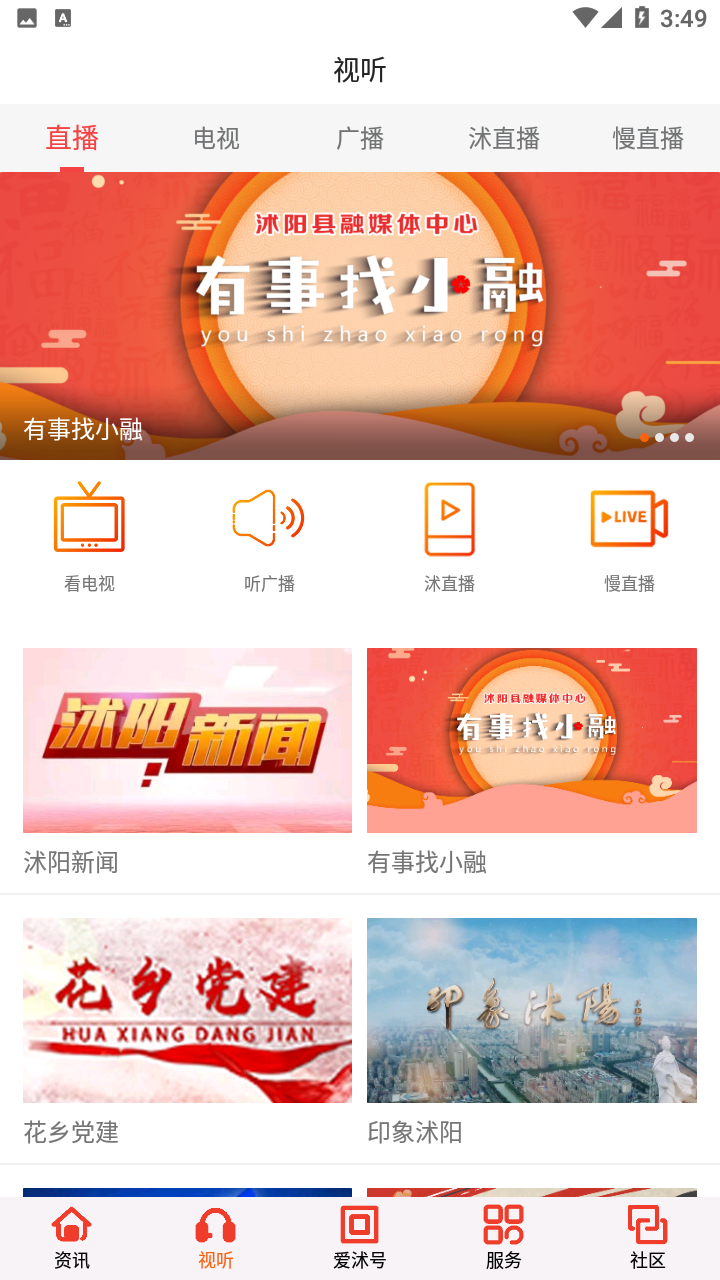Open the 印象沭阳 thumbnail

(x=532, y=1010)
